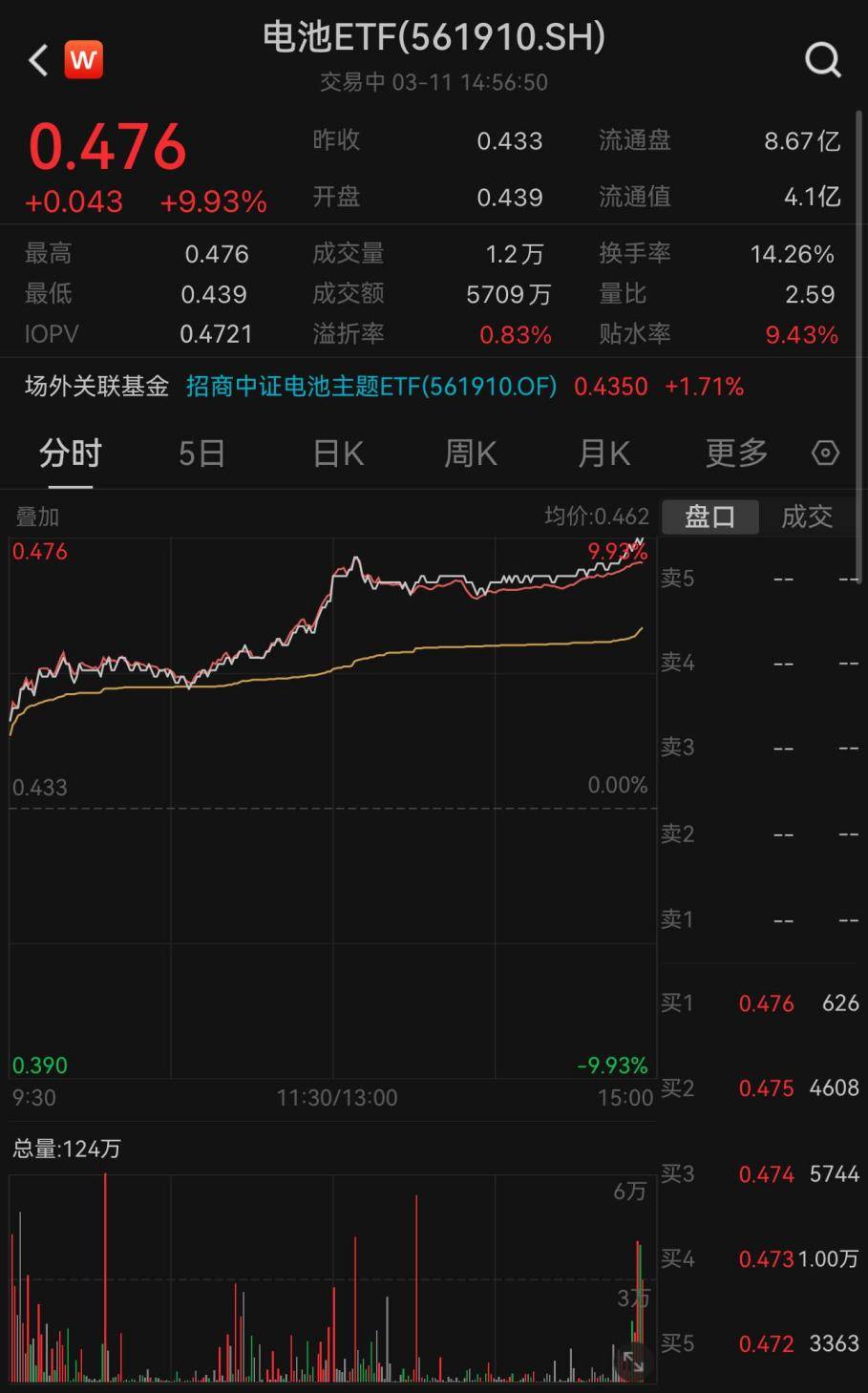Switch to the 5日 five-day tab
The width and height of the screenshot is (868, 1393).
pyautogui.click(x=199, y=454)
